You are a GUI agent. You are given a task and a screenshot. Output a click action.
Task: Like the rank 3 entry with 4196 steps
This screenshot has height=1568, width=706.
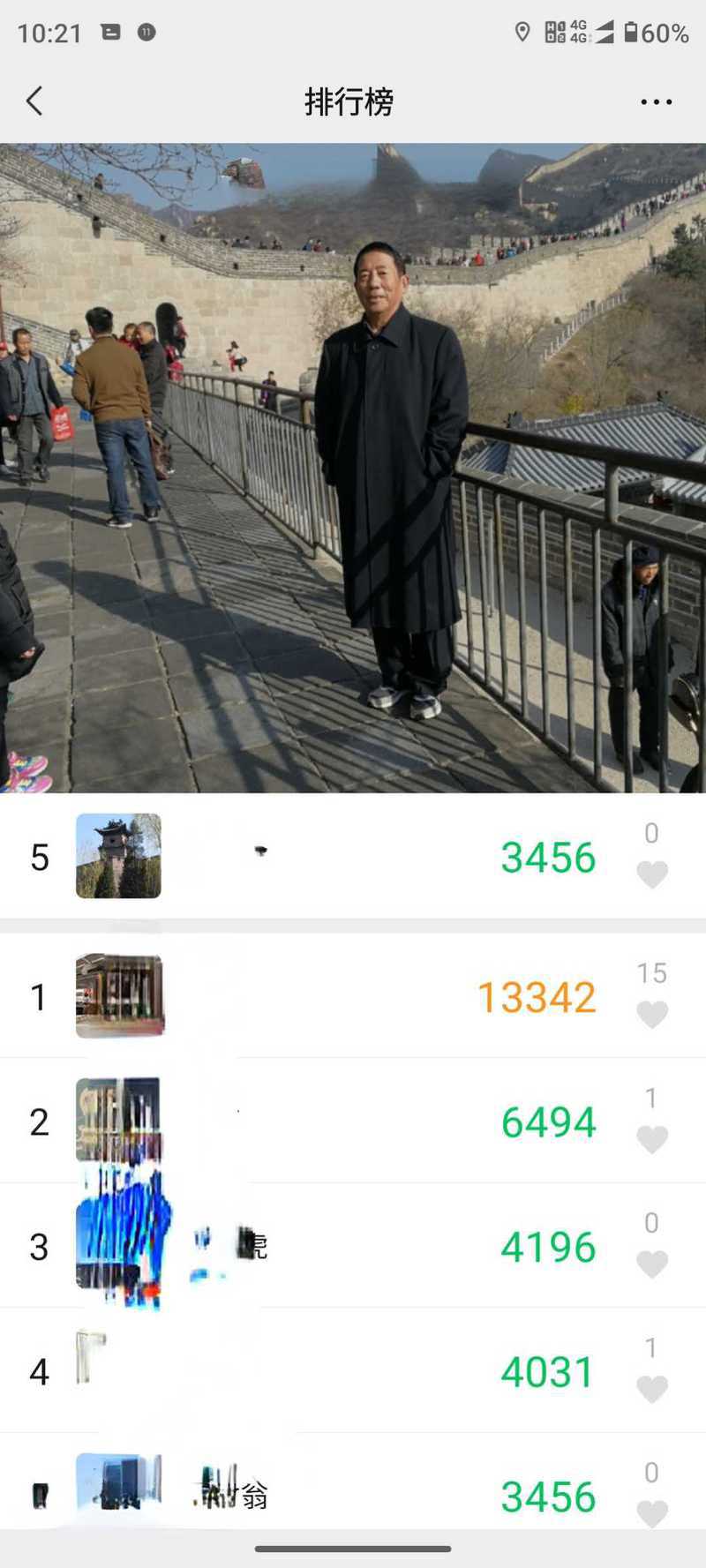[x=652, y=1264]
